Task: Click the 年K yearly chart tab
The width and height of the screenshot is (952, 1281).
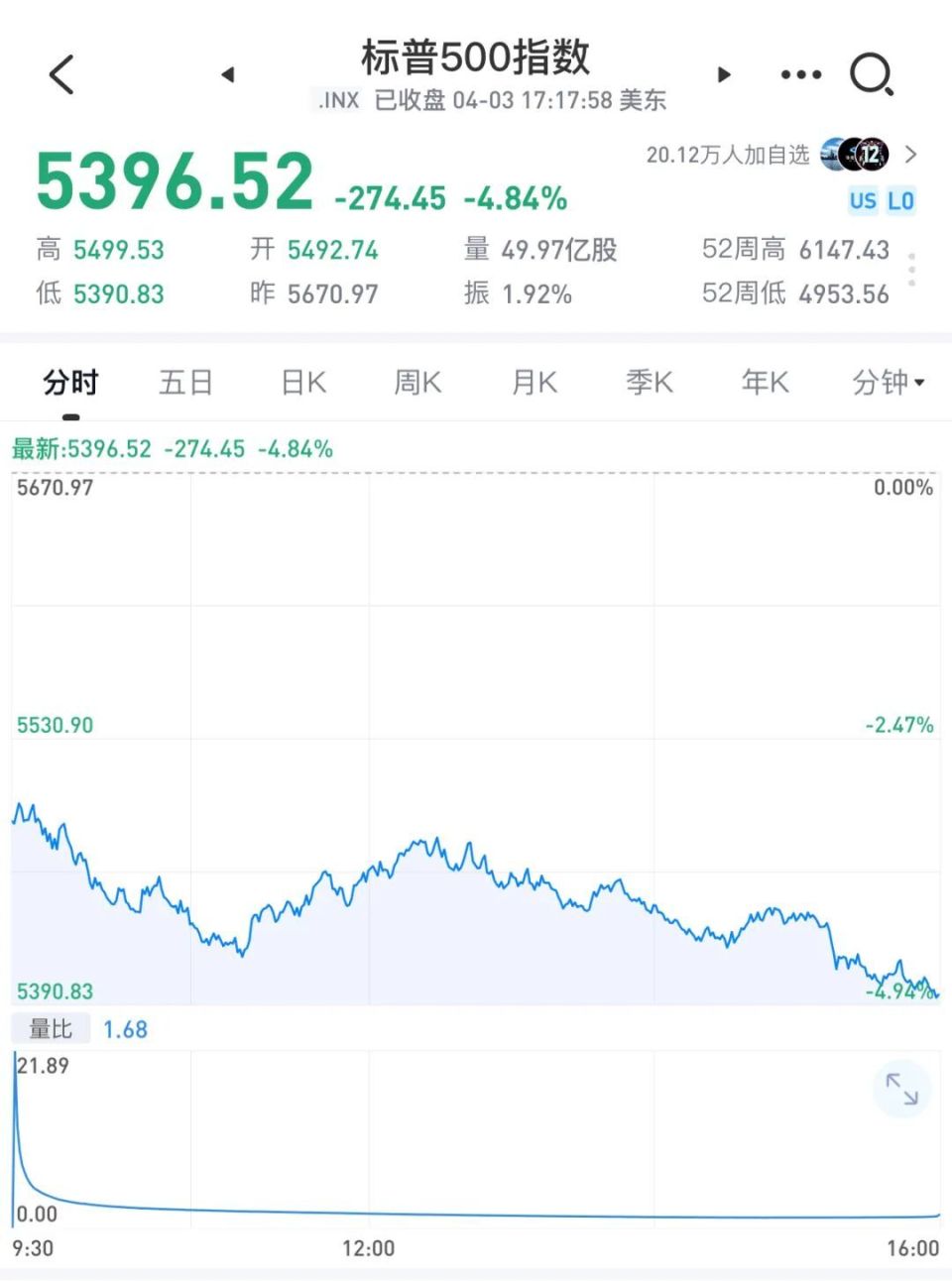Action: tap(764, 383)
